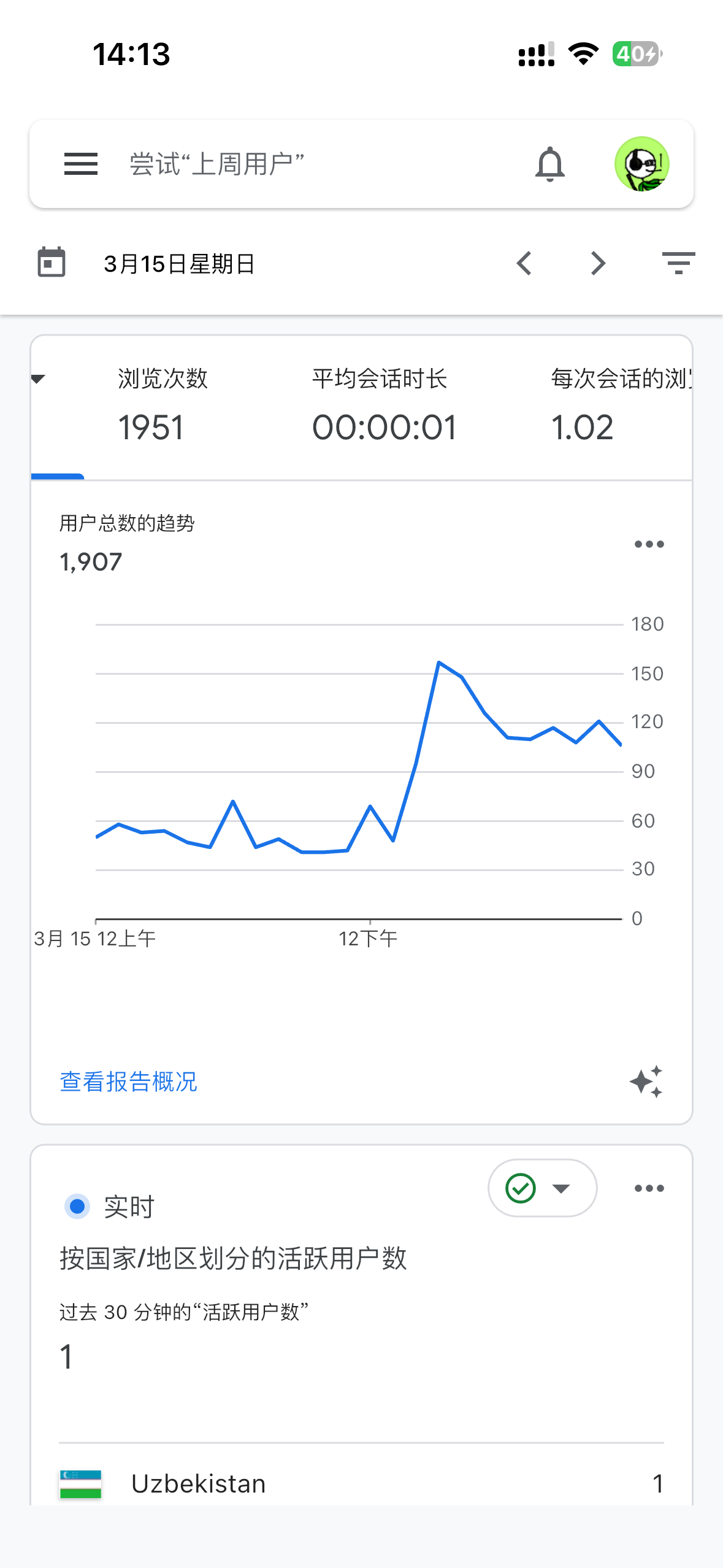The width and height of the screenshot is (723, 1568).
Task: Go to the previous day
Action: coord(524,264)
